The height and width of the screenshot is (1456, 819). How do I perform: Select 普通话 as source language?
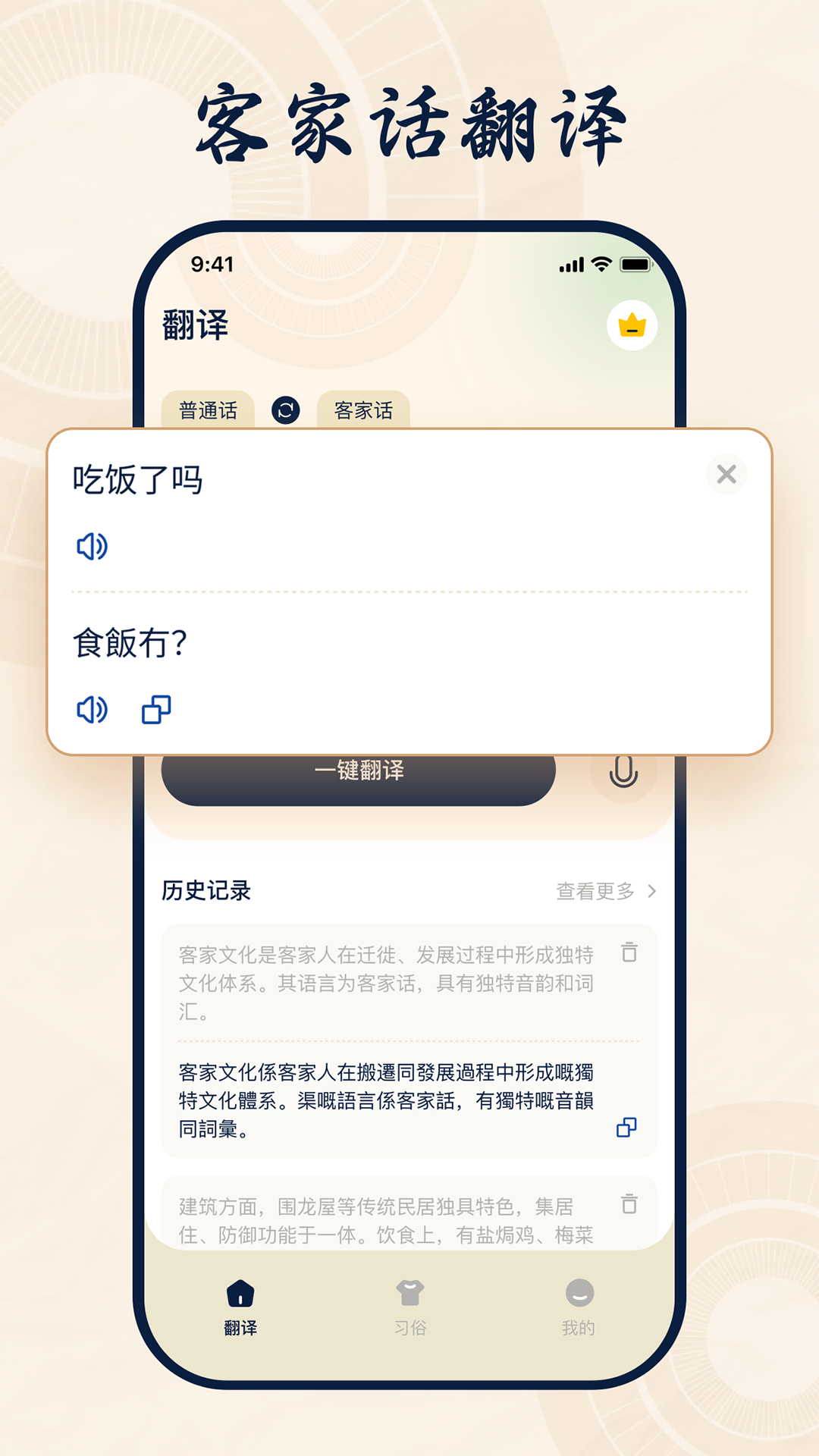(x=209, y=410)
